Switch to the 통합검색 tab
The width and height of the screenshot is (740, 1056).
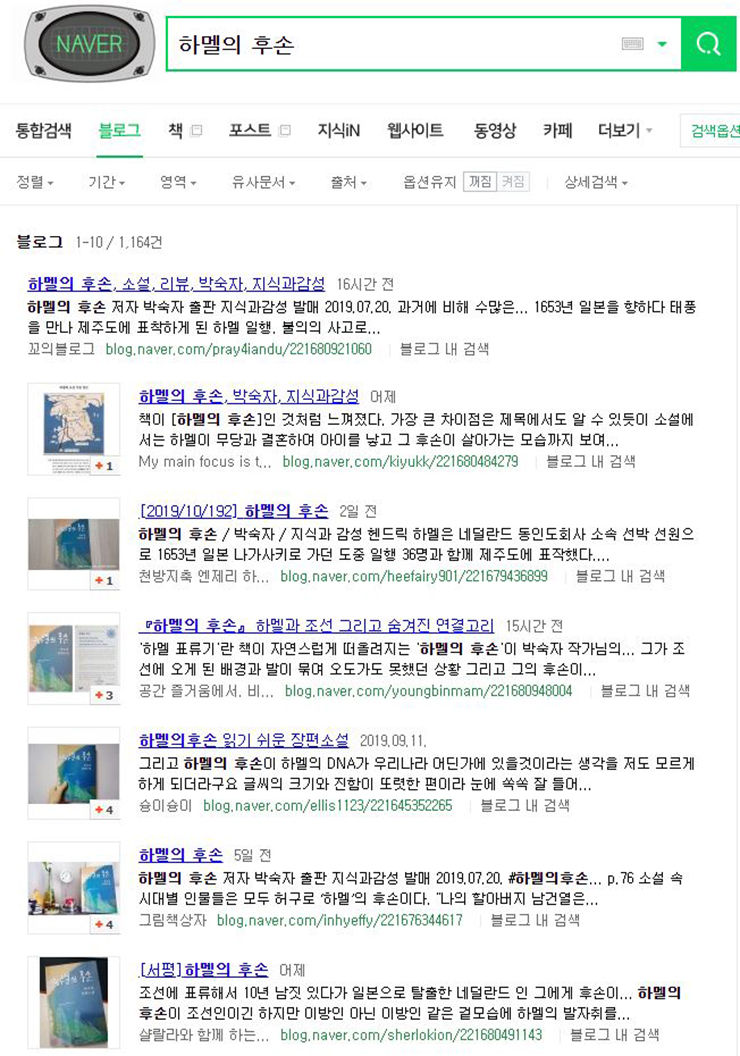click(44, 131)
